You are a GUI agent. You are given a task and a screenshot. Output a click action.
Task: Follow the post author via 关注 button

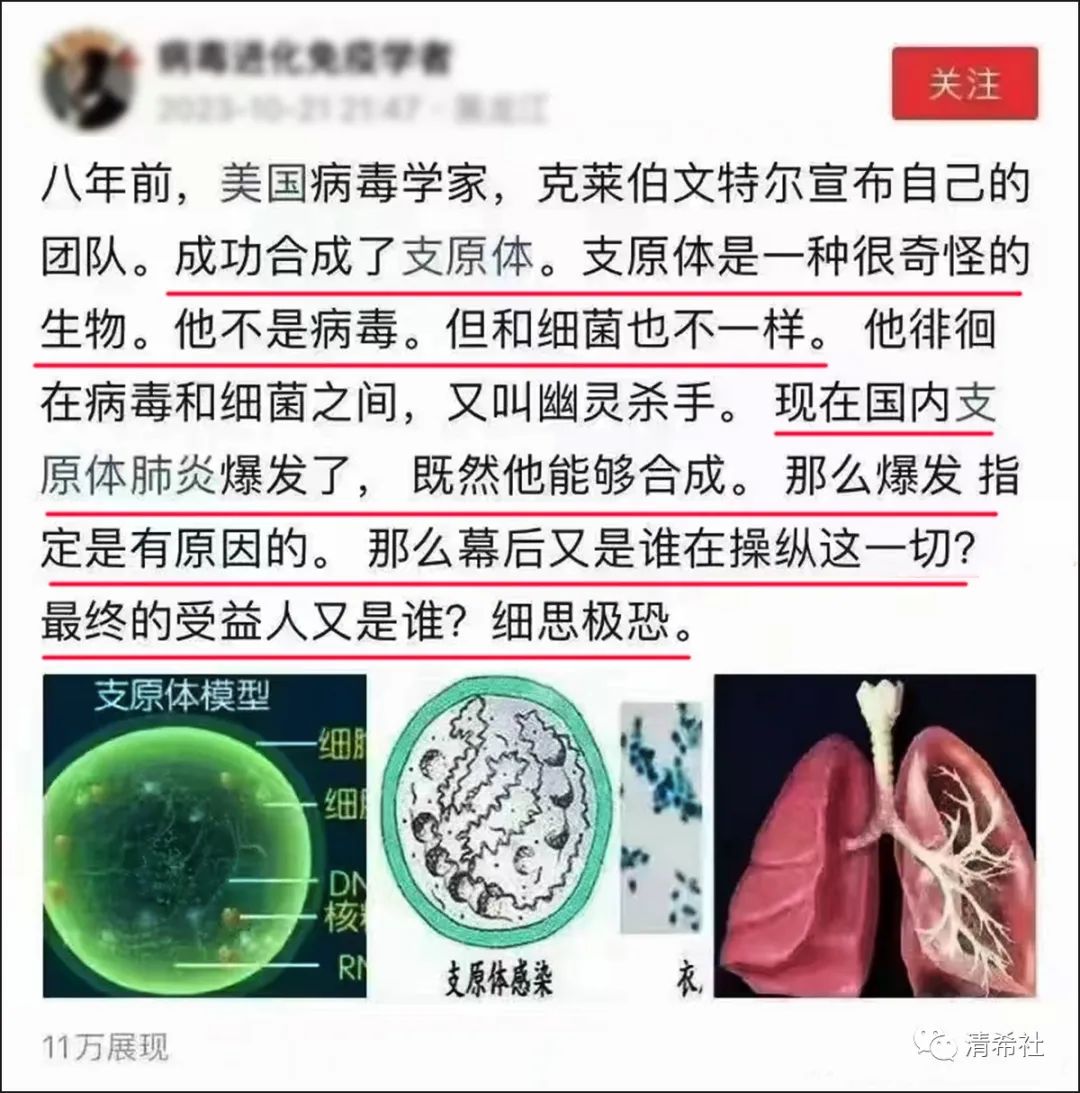click(x=964, y=84)
